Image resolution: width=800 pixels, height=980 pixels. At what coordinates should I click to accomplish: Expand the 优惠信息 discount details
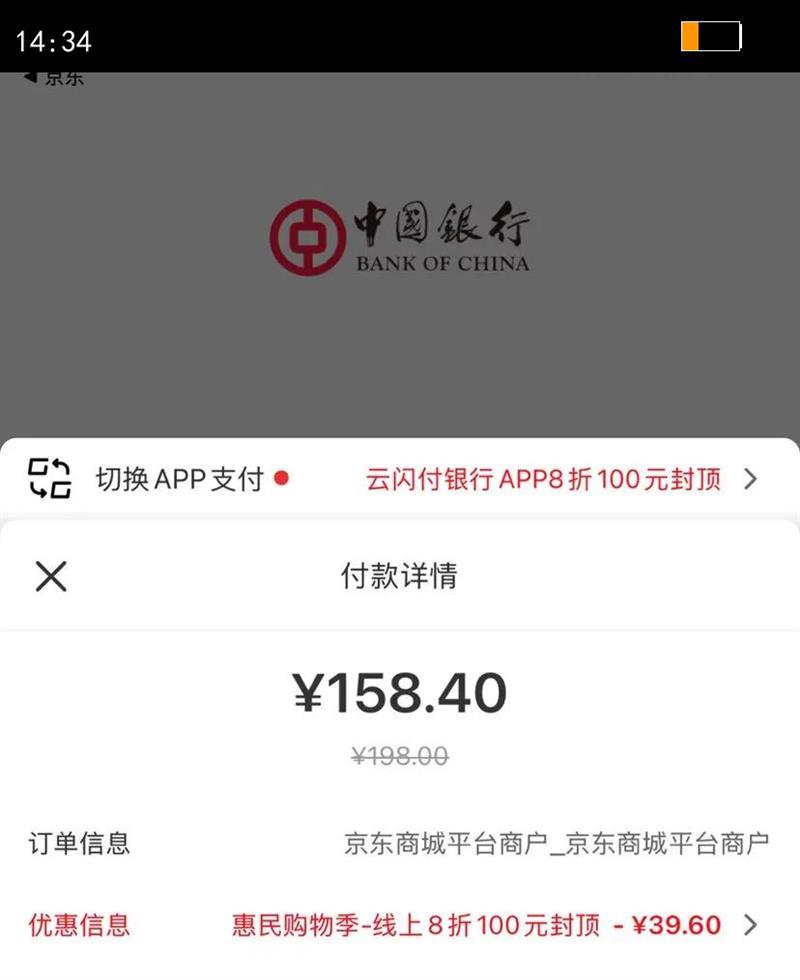(750, 925)
